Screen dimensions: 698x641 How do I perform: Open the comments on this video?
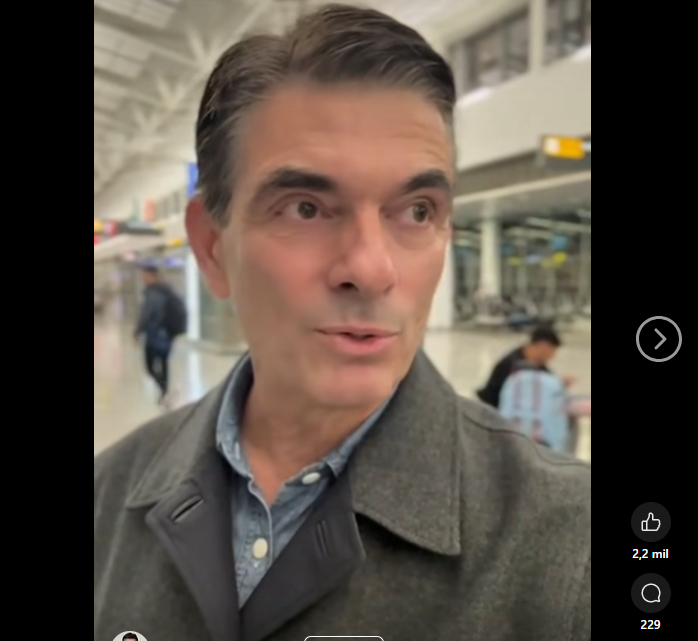click(x=651, y=593)
